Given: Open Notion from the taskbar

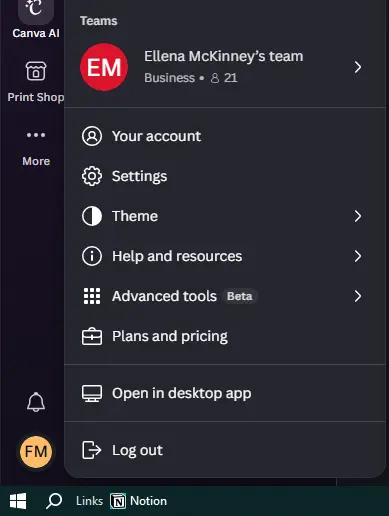Looking at the screenshot, I should (x=139, y=501).
